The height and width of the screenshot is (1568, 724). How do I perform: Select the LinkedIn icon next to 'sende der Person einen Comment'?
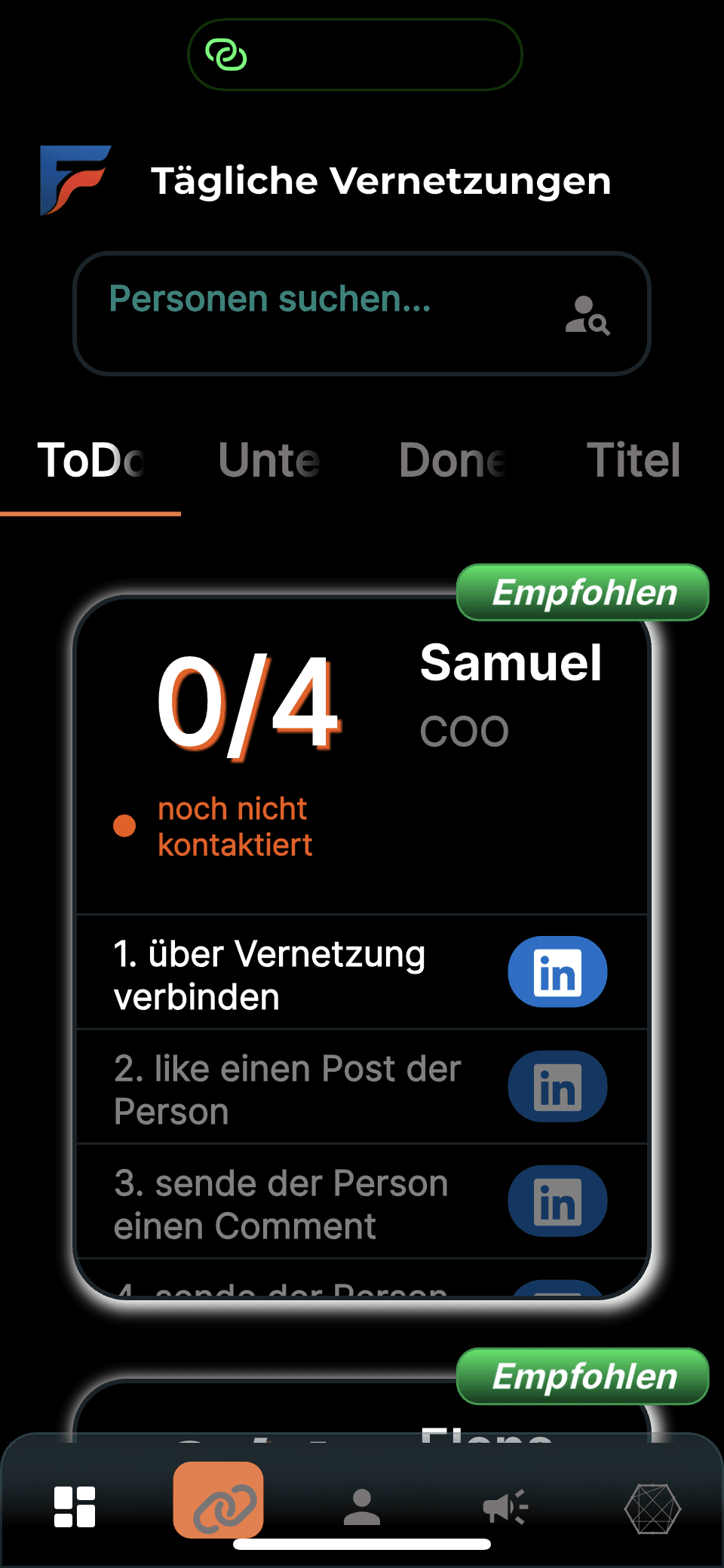pos(557,1201)
